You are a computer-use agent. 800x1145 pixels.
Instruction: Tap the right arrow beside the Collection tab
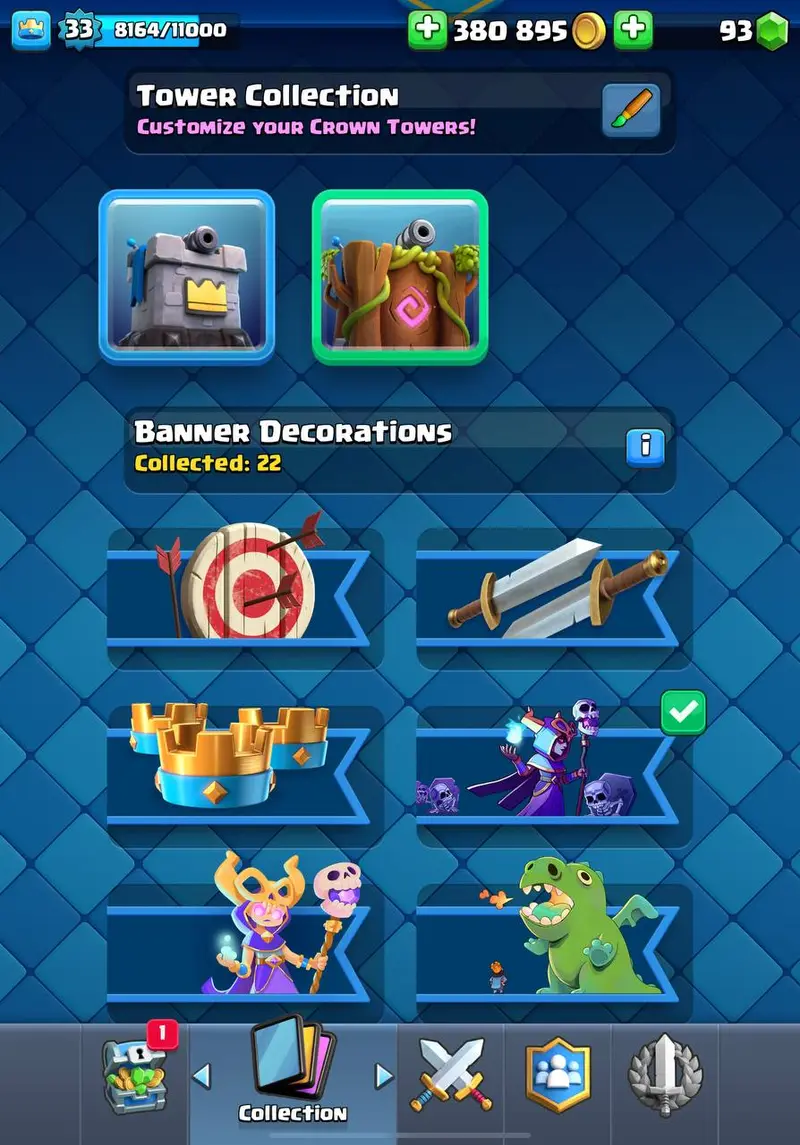[x=383, y=1077]
